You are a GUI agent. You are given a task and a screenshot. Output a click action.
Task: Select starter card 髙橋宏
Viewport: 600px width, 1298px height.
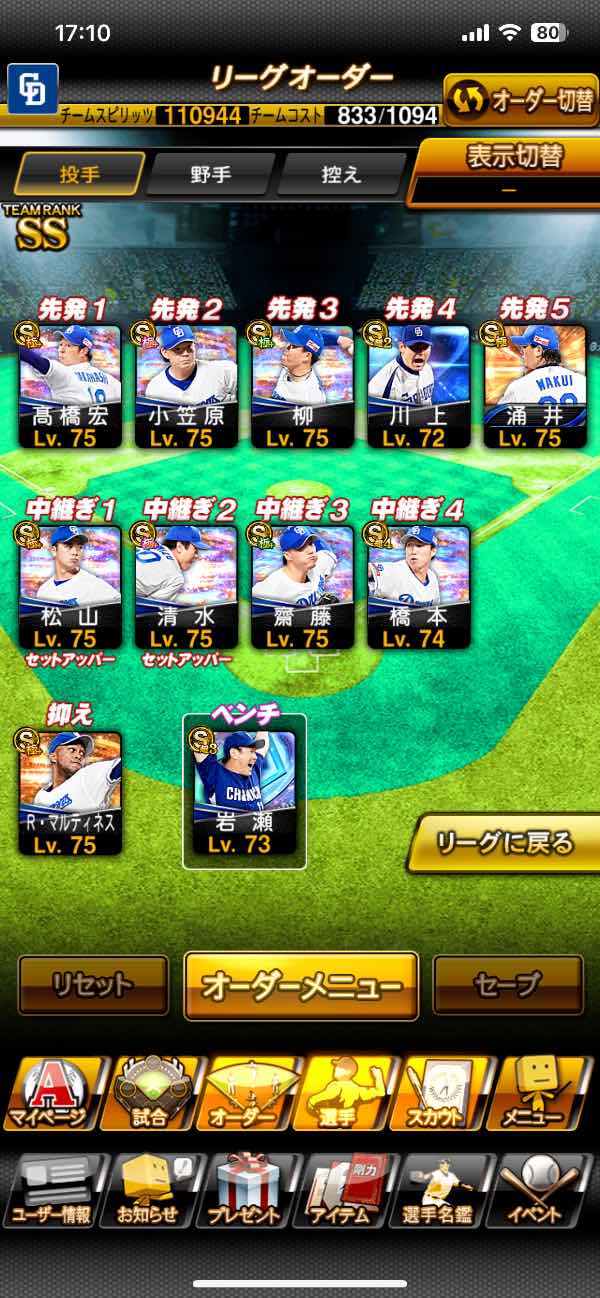tap(70, 385)
